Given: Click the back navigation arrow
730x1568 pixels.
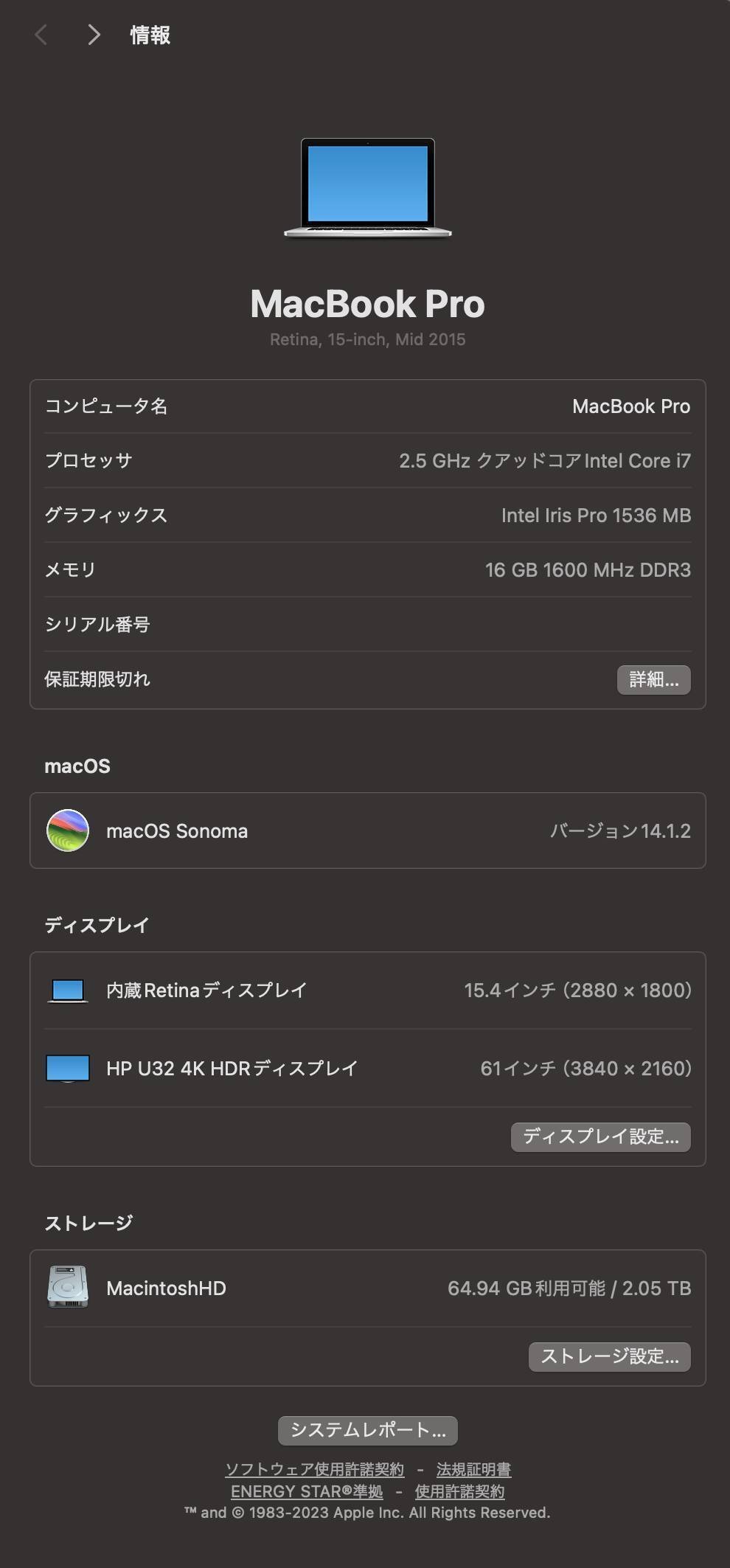Looking at the screenshot, I should point(41,35).
